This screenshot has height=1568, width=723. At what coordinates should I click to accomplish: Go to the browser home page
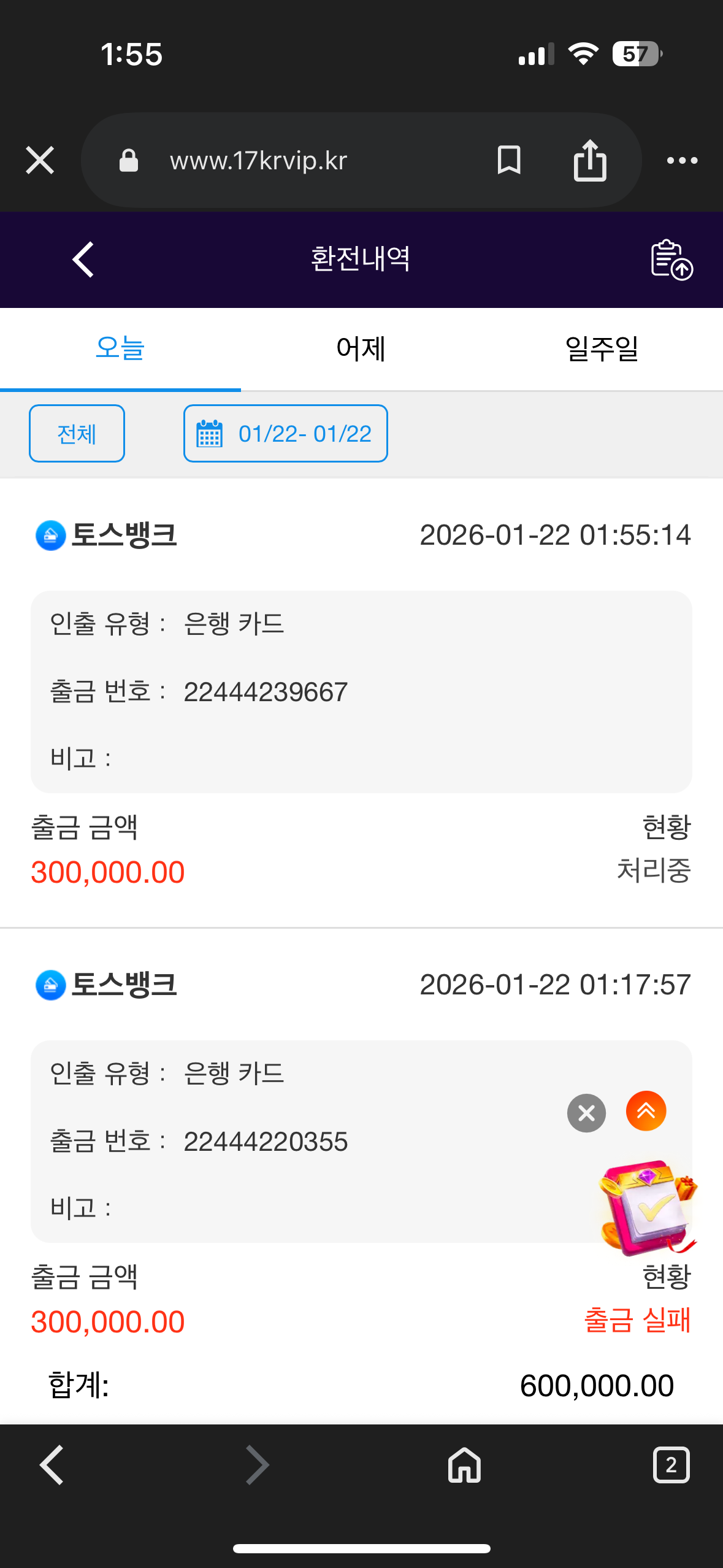(x=464, y=1465)
